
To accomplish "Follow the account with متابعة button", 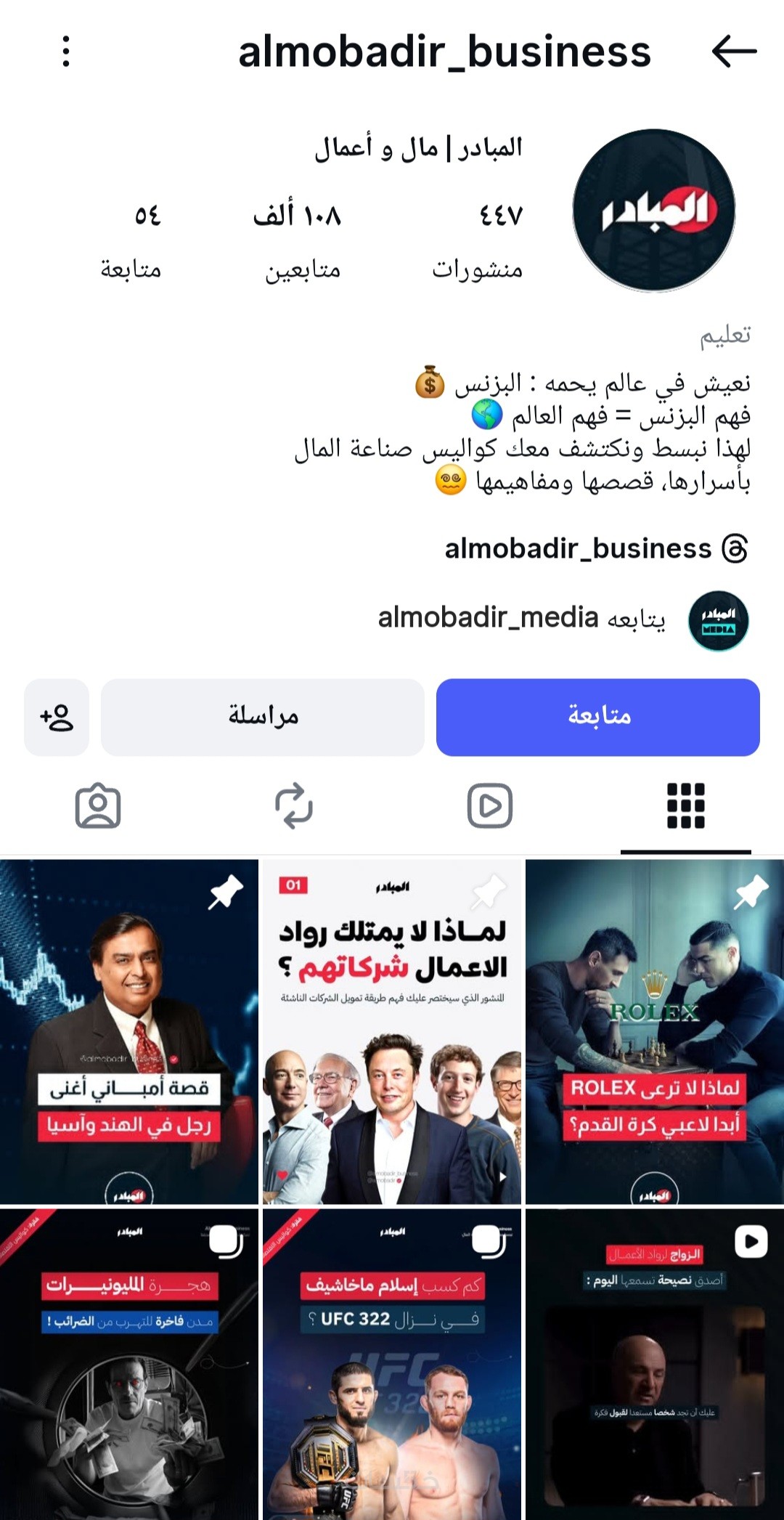I will [x=597, y=717].
